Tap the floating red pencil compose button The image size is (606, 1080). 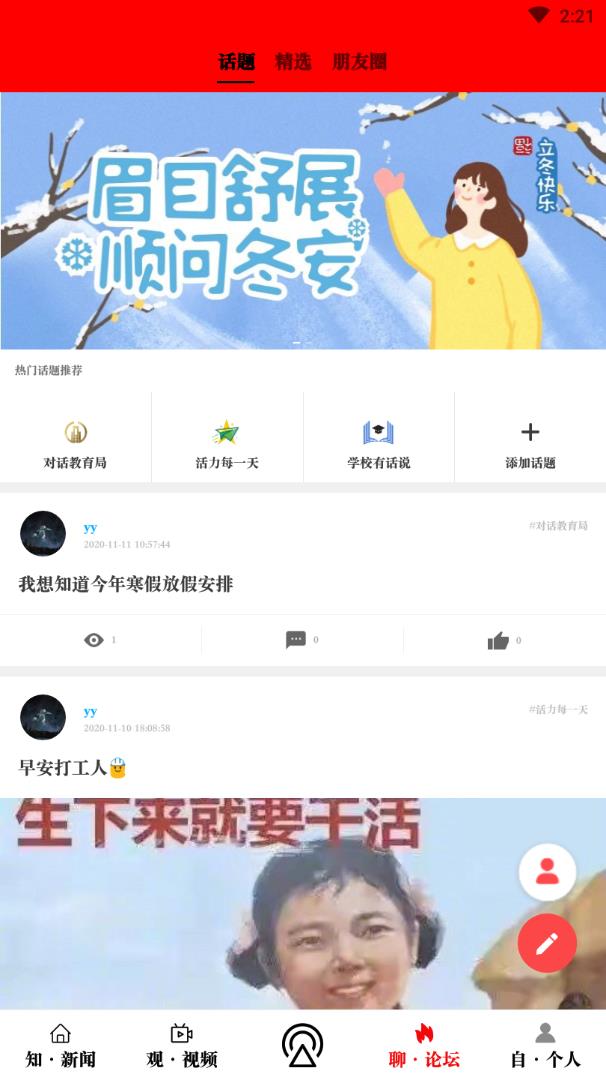click(547, 943)
